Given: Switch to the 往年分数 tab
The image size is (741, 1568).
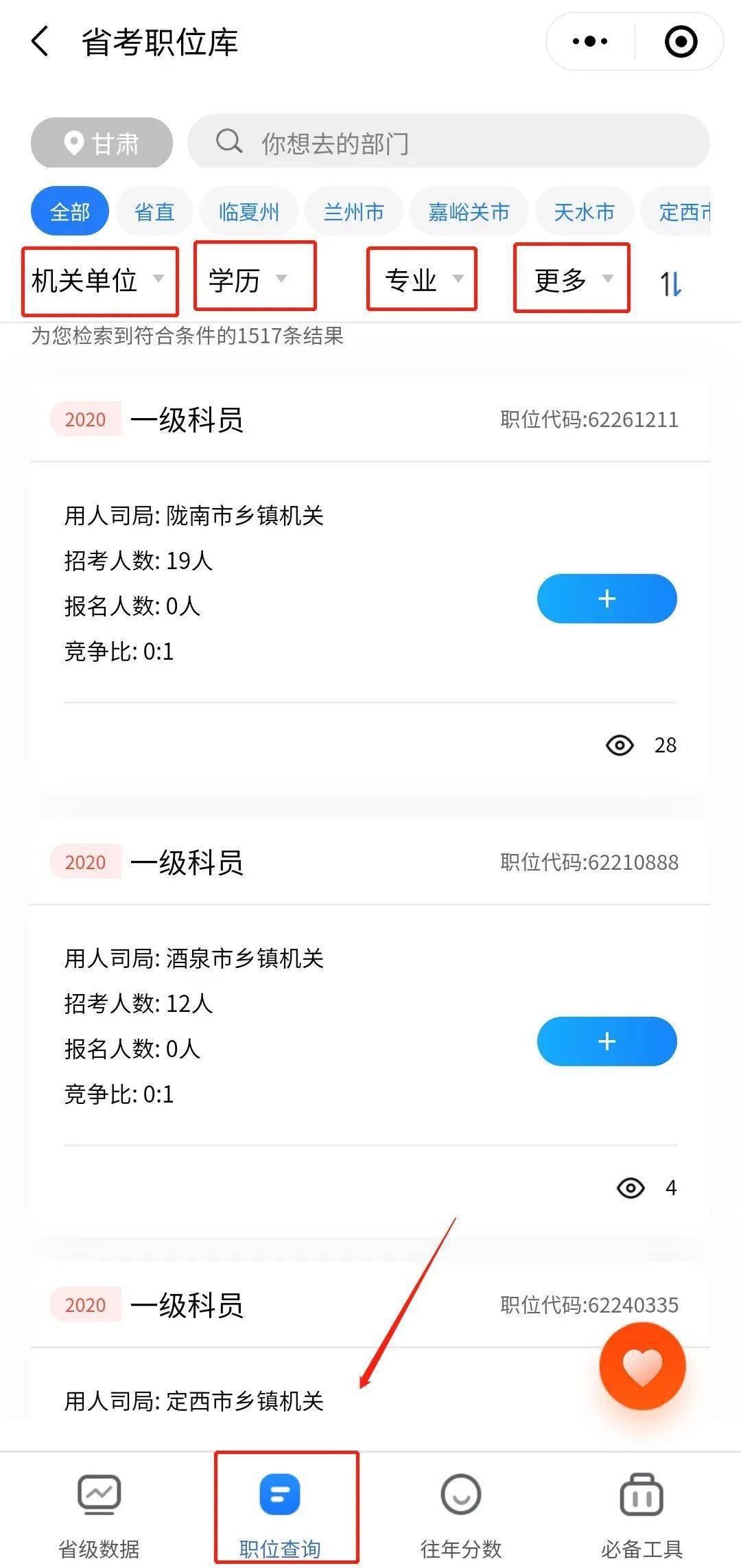Looking at the screenshot, I should click(461, 1512).
